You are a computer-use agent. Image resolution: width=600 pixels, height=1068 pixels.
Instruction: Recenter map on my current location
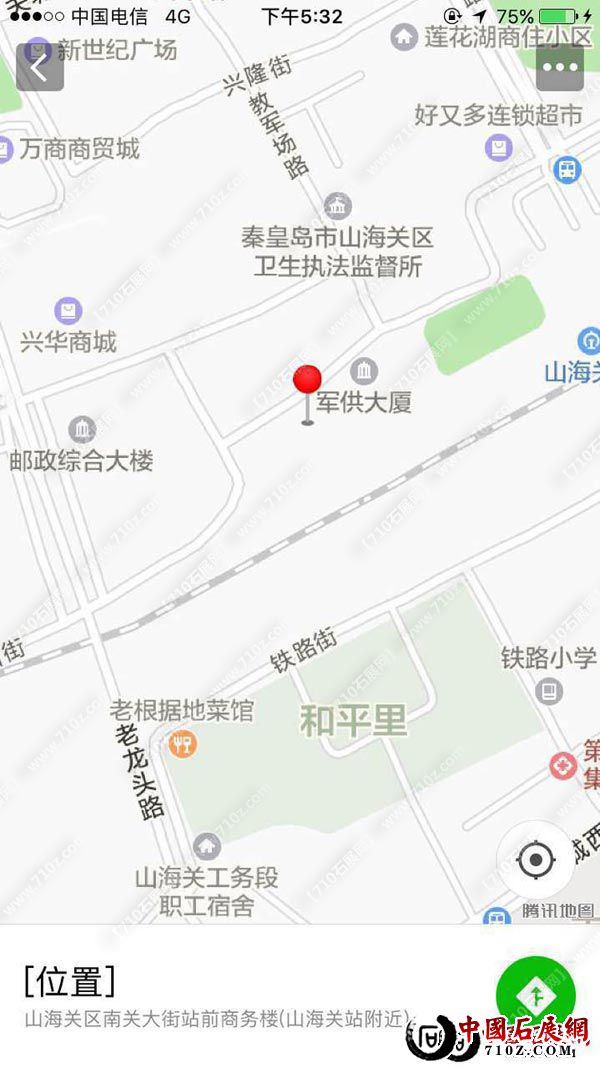click(536, 859)
